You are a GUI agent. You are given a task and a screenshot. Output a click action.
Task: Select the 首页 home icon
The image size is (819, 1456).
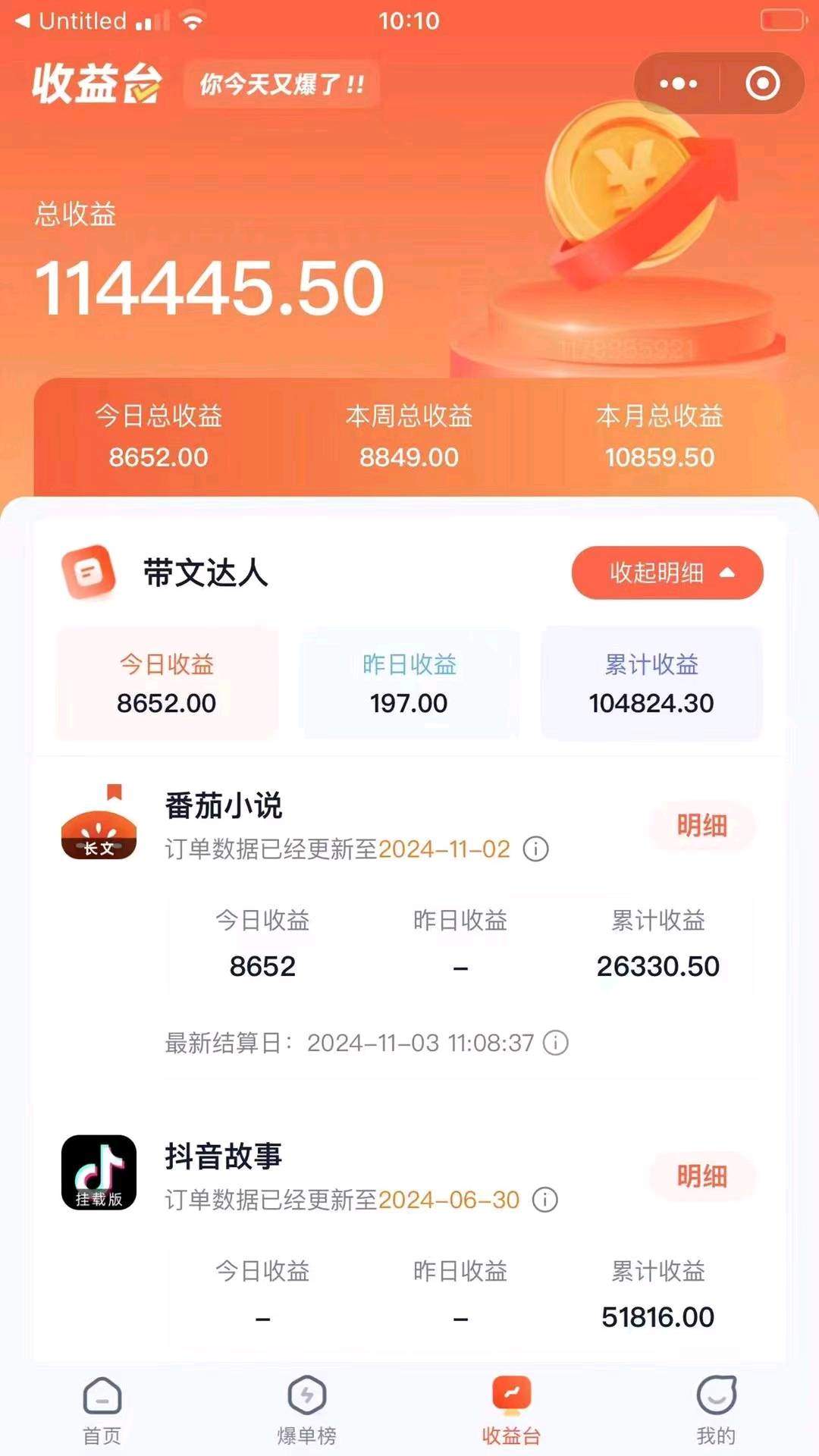[102, 1407]
